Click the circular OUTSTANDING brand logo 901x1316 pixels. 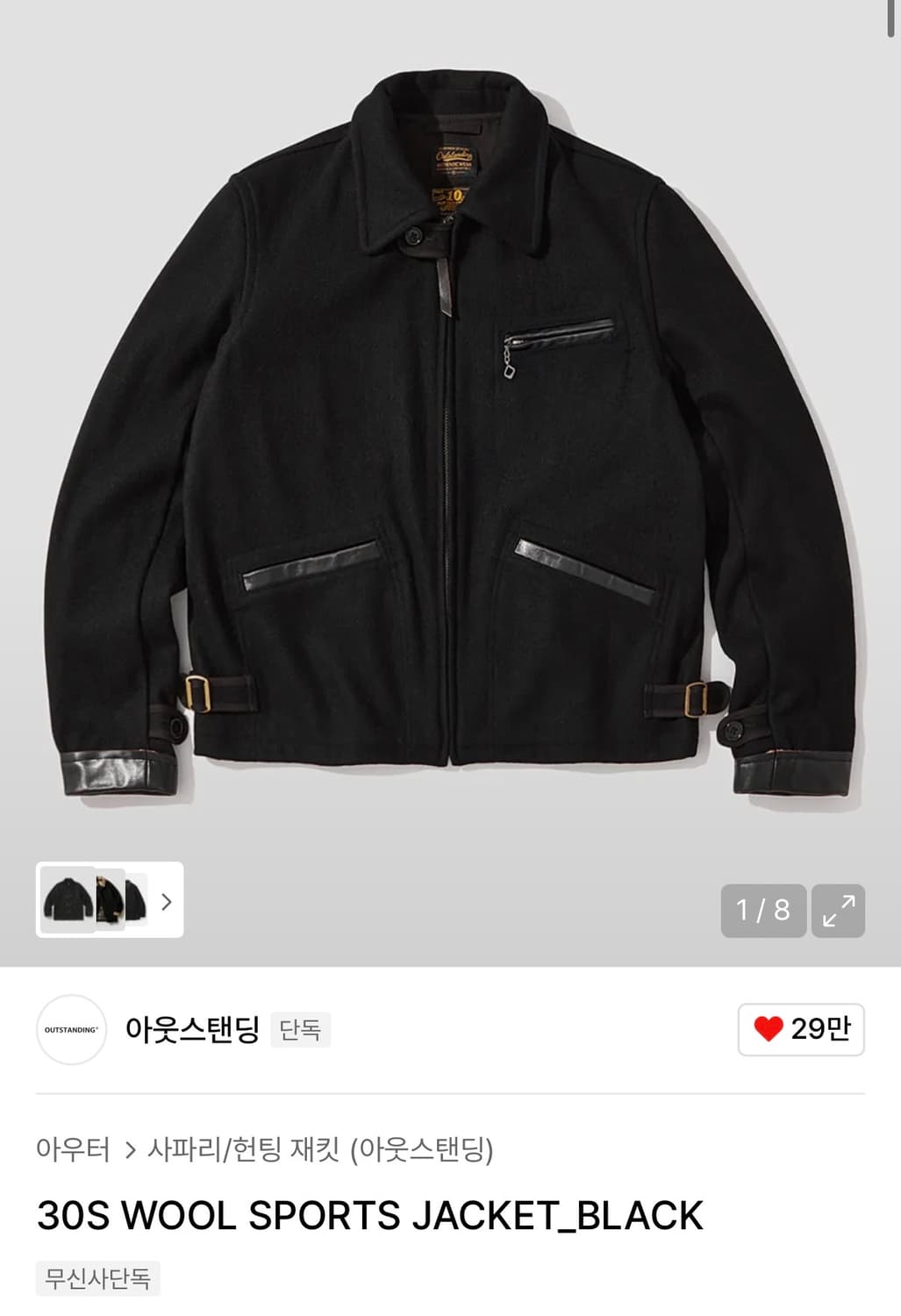pyautogui.click(x=71, y=1030)
